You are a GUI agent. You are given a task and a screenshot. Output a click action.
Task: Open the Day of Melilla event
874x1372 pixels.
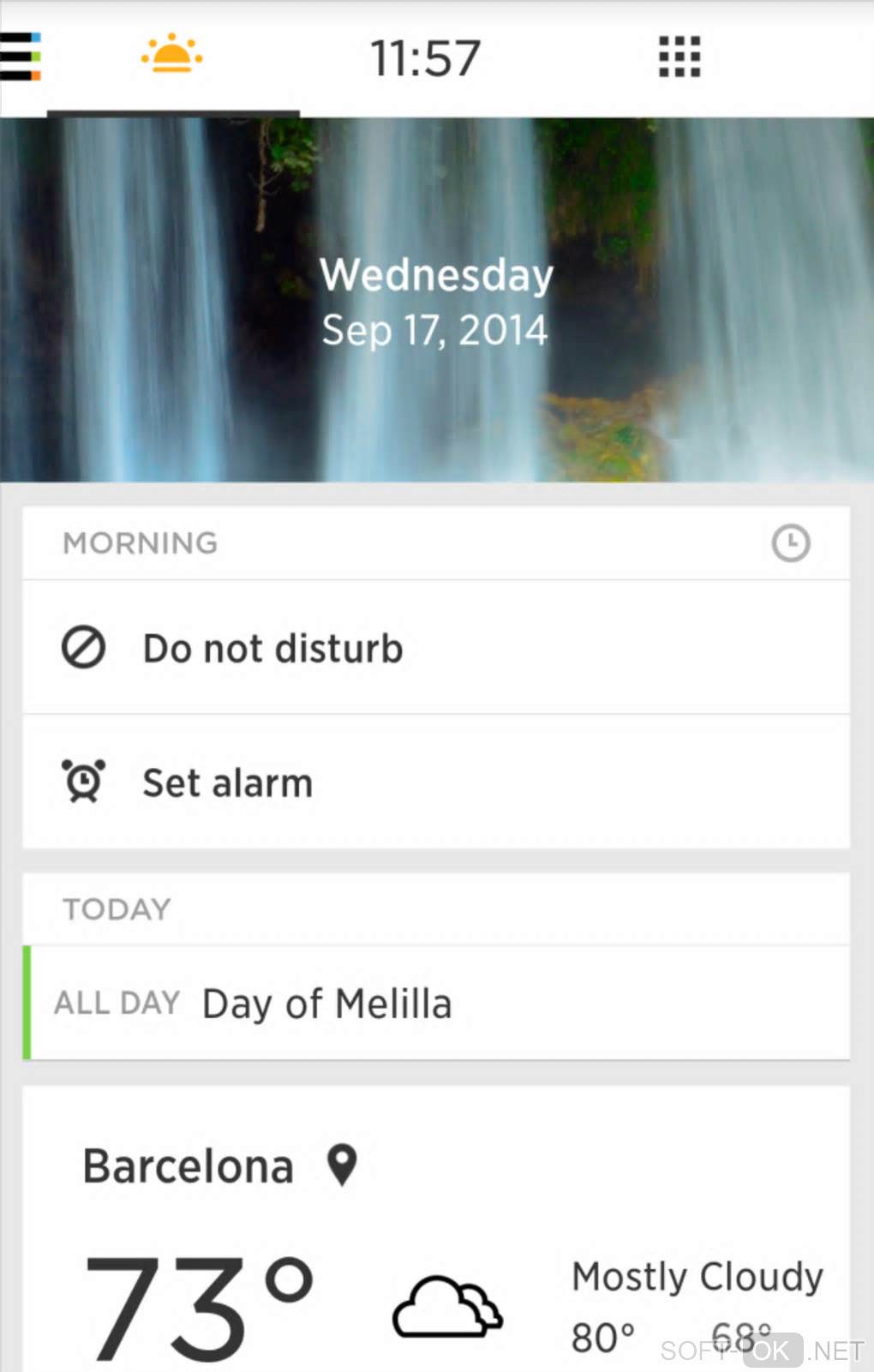[326, 1004]
